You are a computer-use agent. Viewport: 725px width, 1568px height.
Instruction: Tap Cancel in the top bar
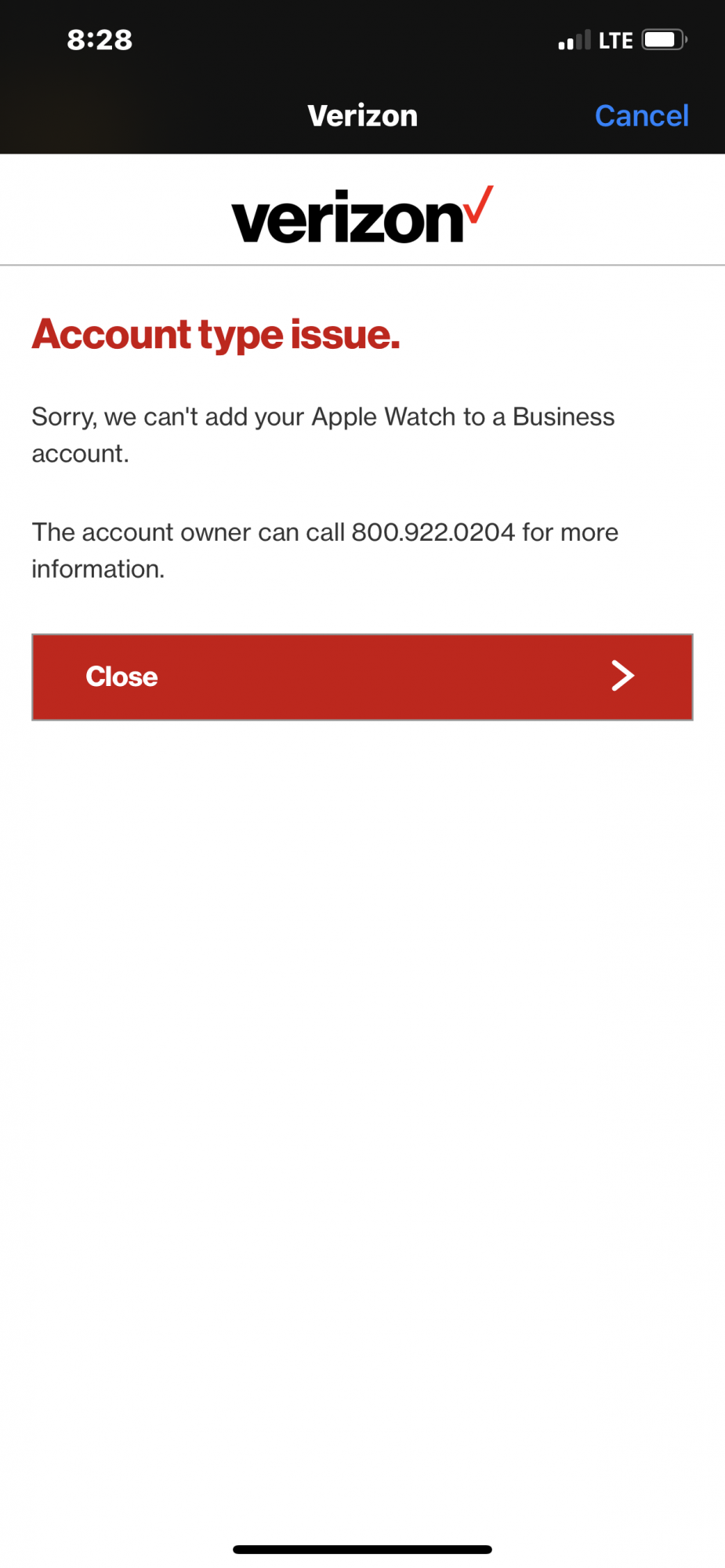[x=641, y=116]
